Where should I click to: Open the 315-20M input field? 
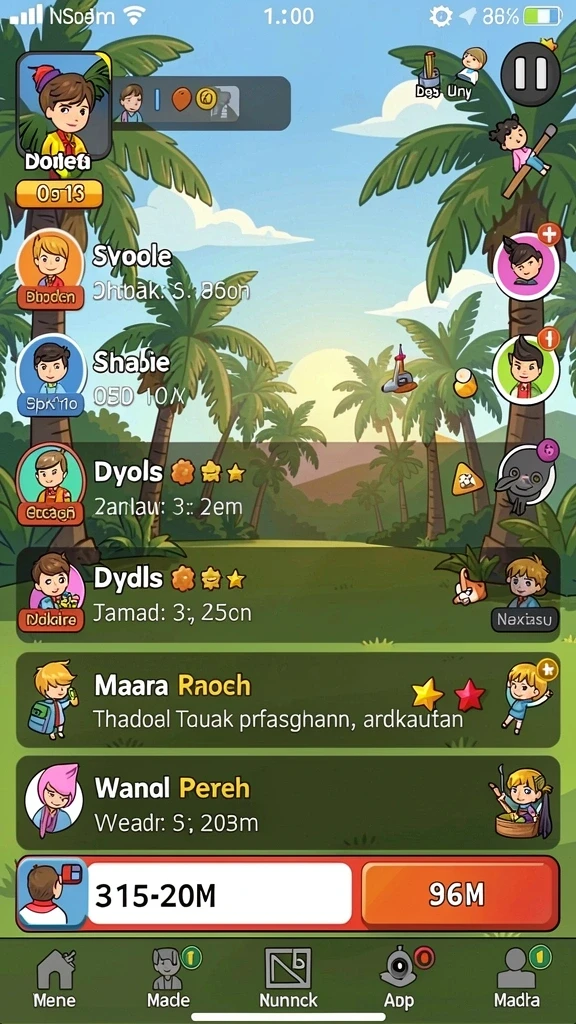[x=219, y=895]
